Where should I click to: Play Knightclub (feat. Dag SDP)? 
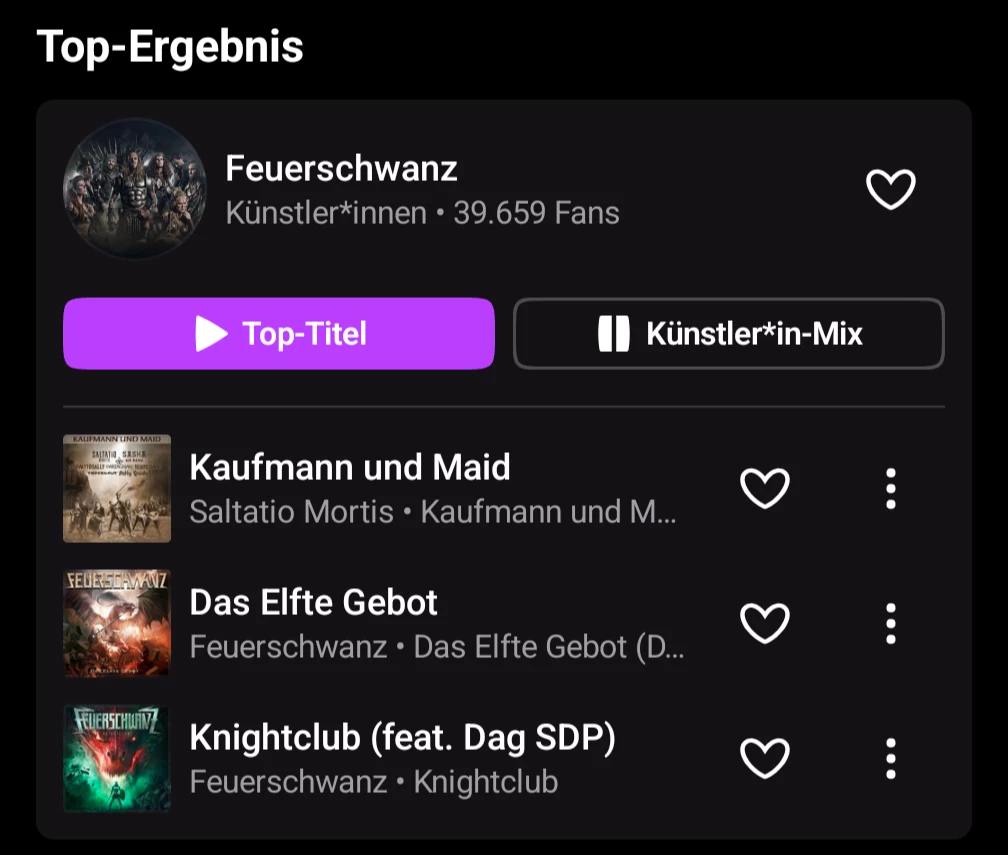click(x=402, y=758)
